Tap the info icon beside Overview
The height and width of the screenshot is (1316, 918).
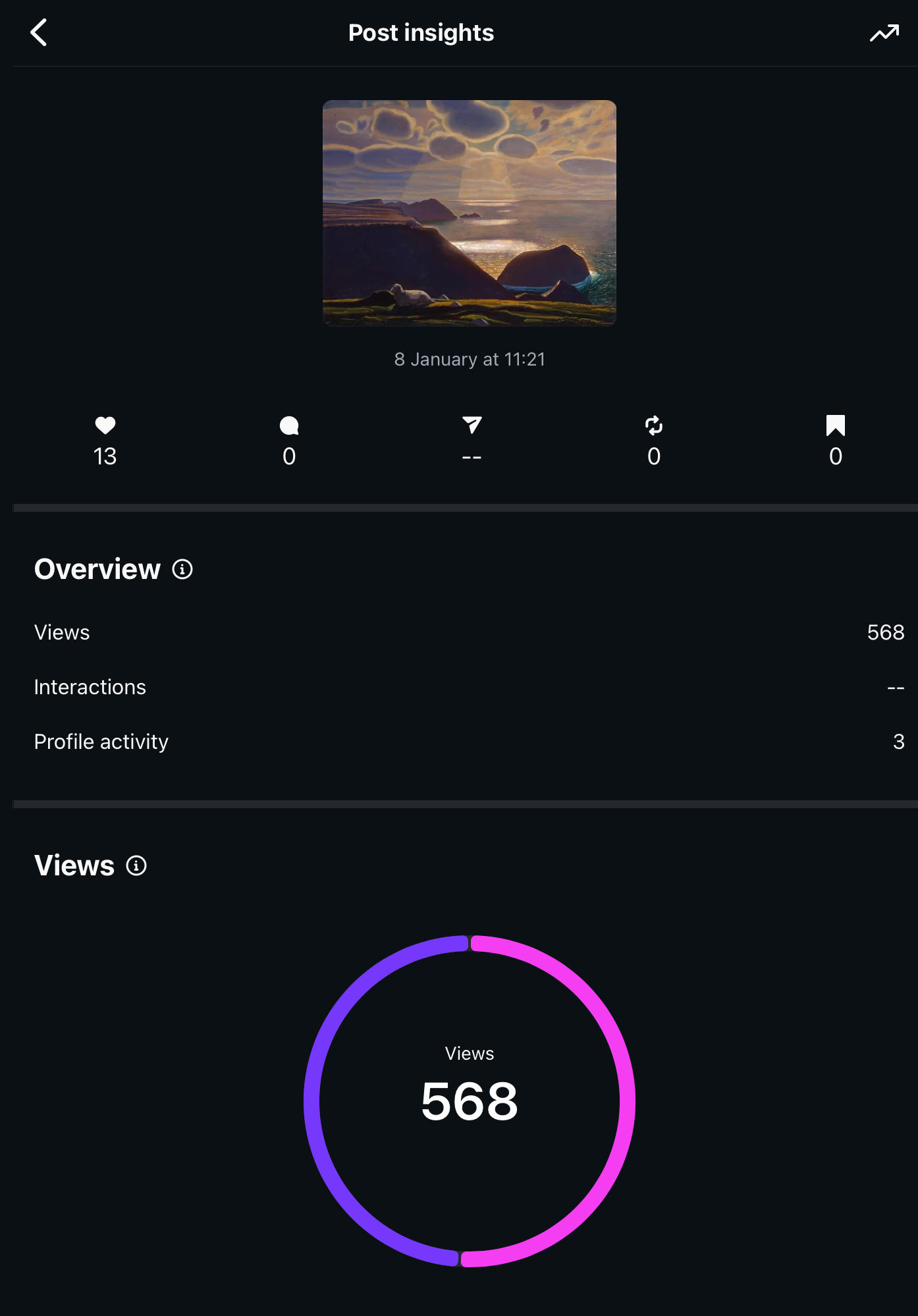coord(182,569)
